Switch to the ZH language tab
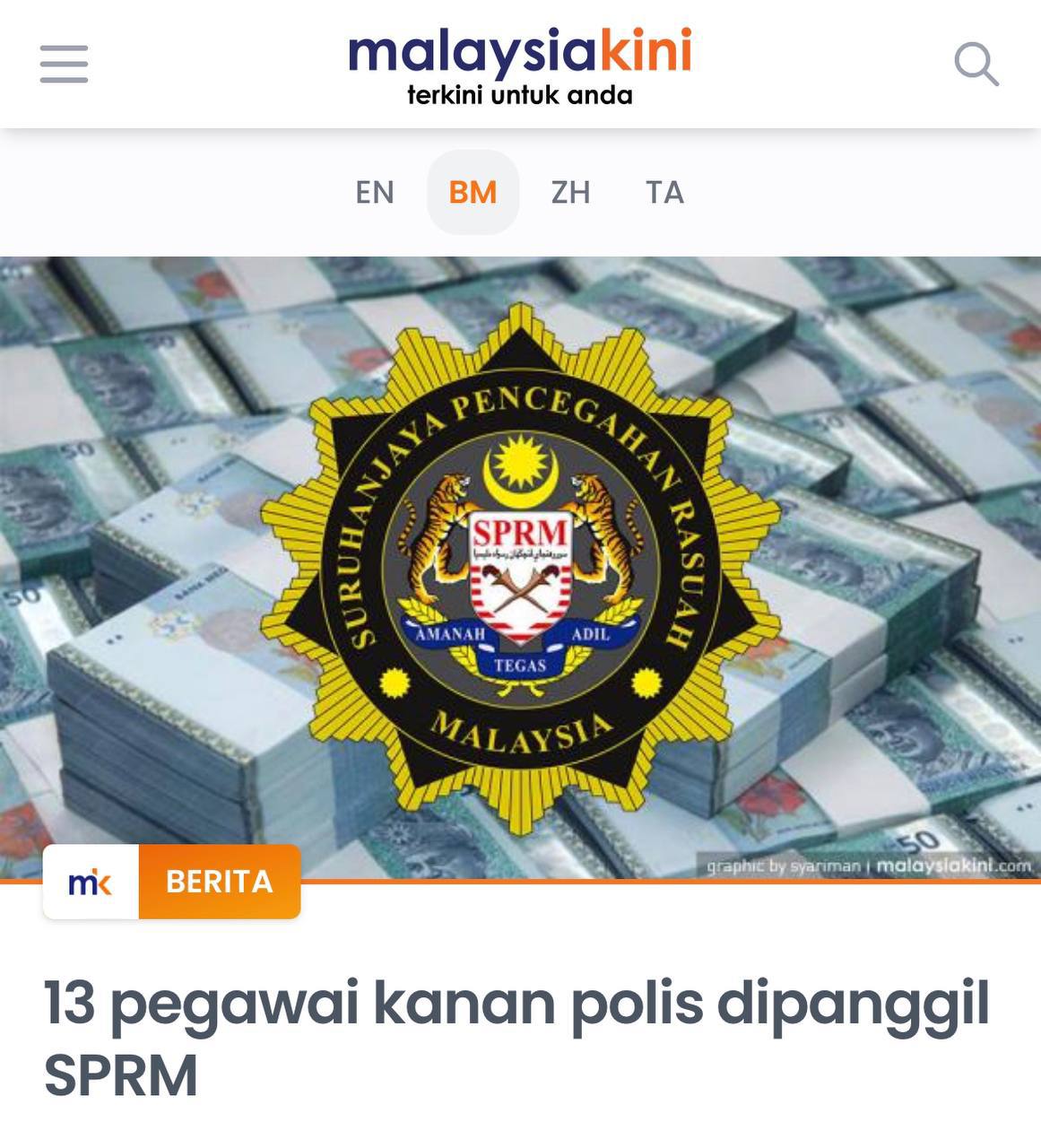 (570, 192)
